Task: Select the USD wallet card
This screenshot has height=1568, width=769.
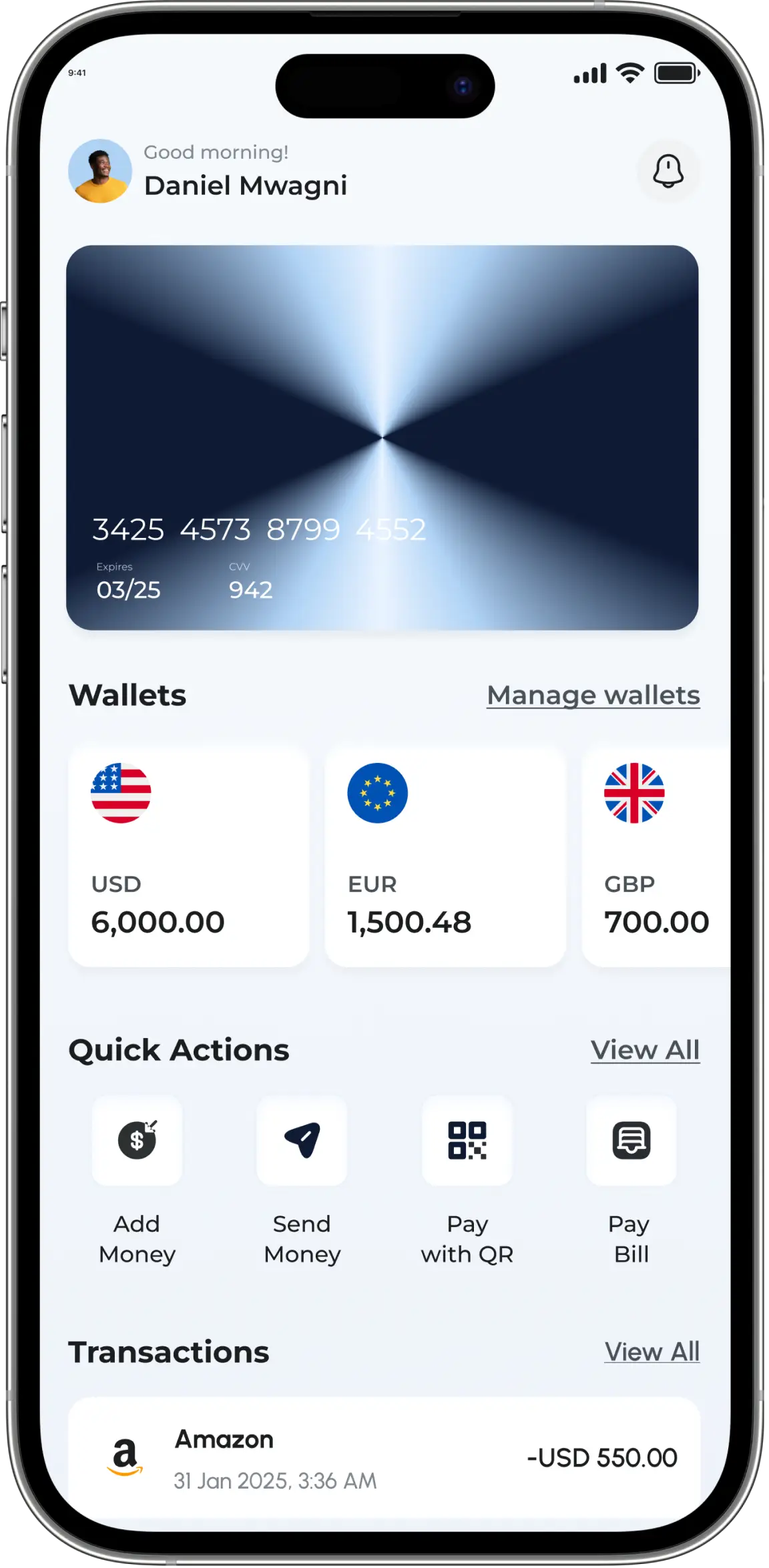Action: (189, 856)
